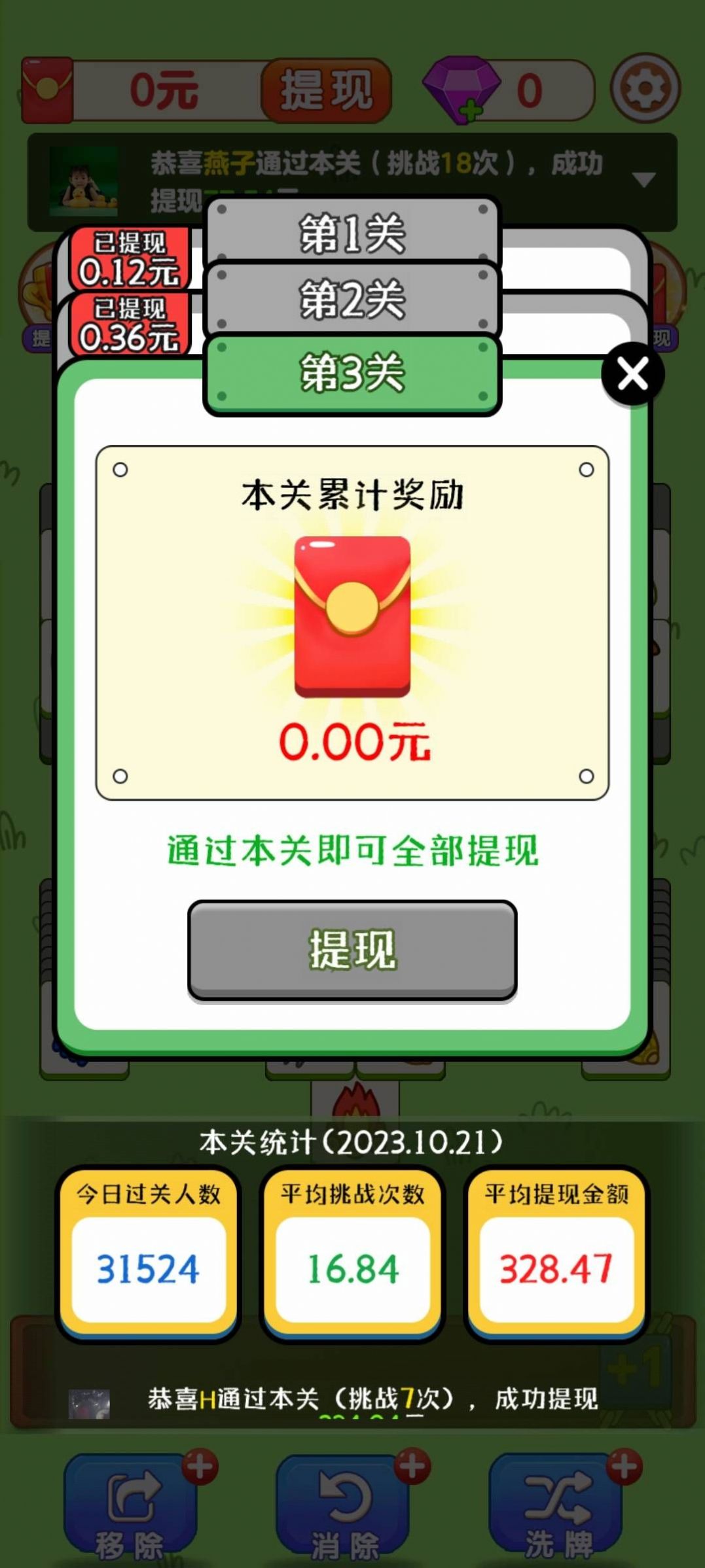Tap the top 提现 button beside 0元
The width and height of the screenshot is (705, 1568).
(x=326, y=90)
